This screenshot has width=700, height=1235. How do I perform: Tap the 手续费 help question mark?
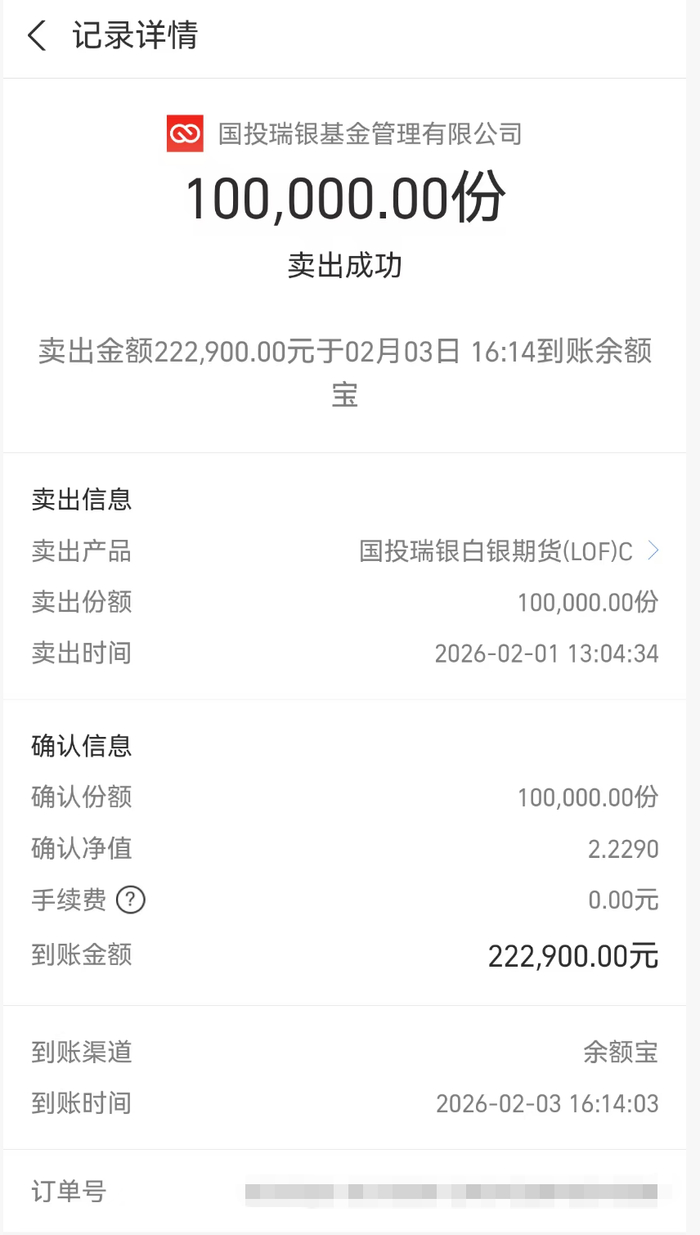point(131,900)
